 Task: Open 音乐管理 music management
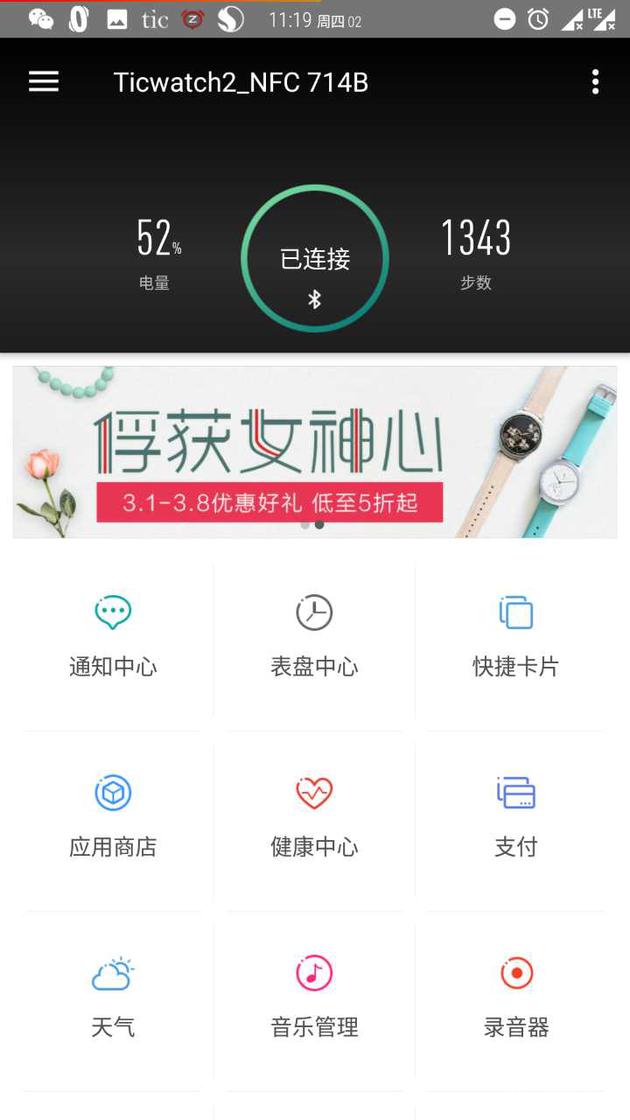point(314,999)
